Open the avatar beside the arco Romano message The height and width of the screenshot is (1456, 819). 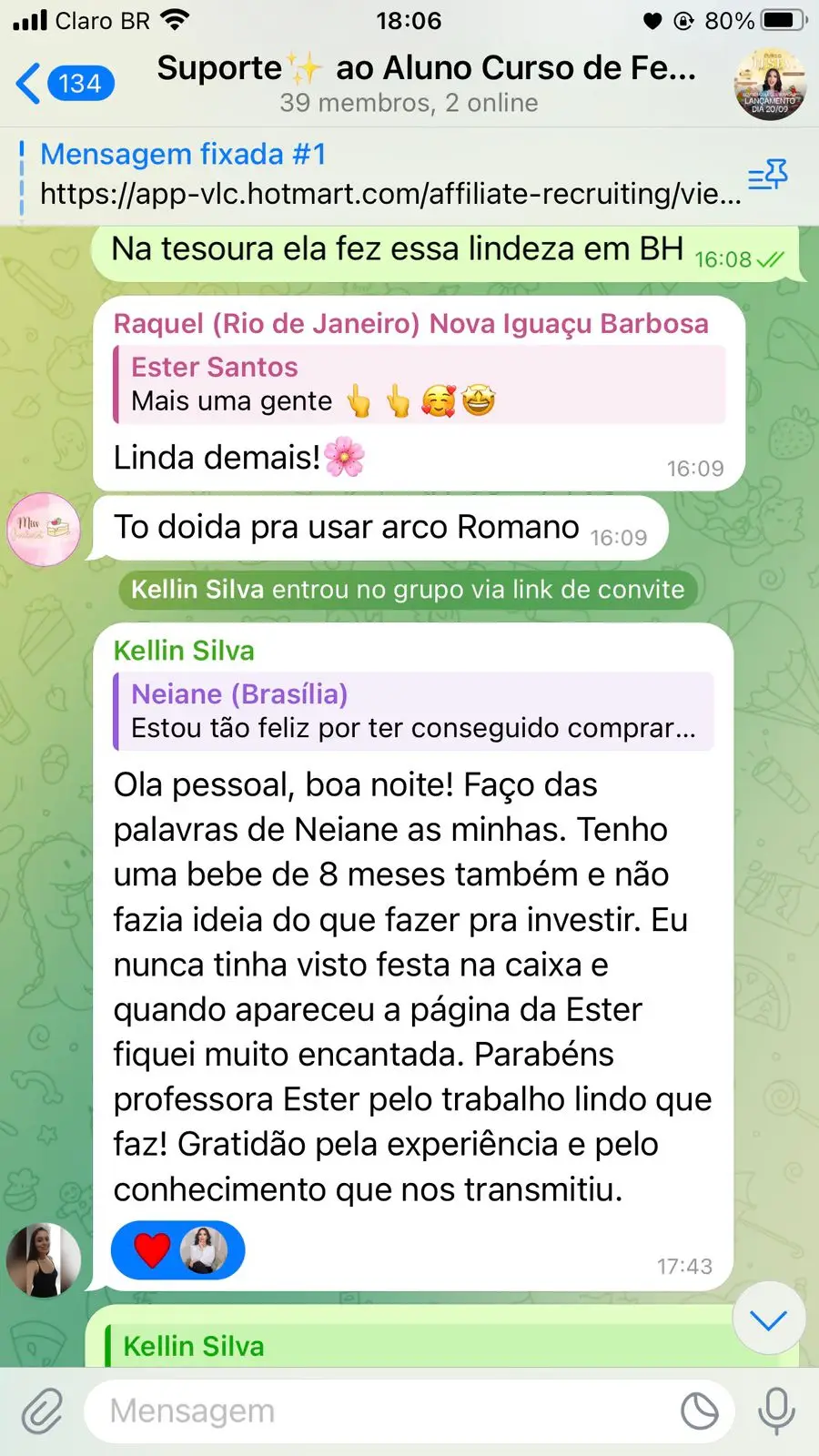pyautogui.click(x=44, y=530)
